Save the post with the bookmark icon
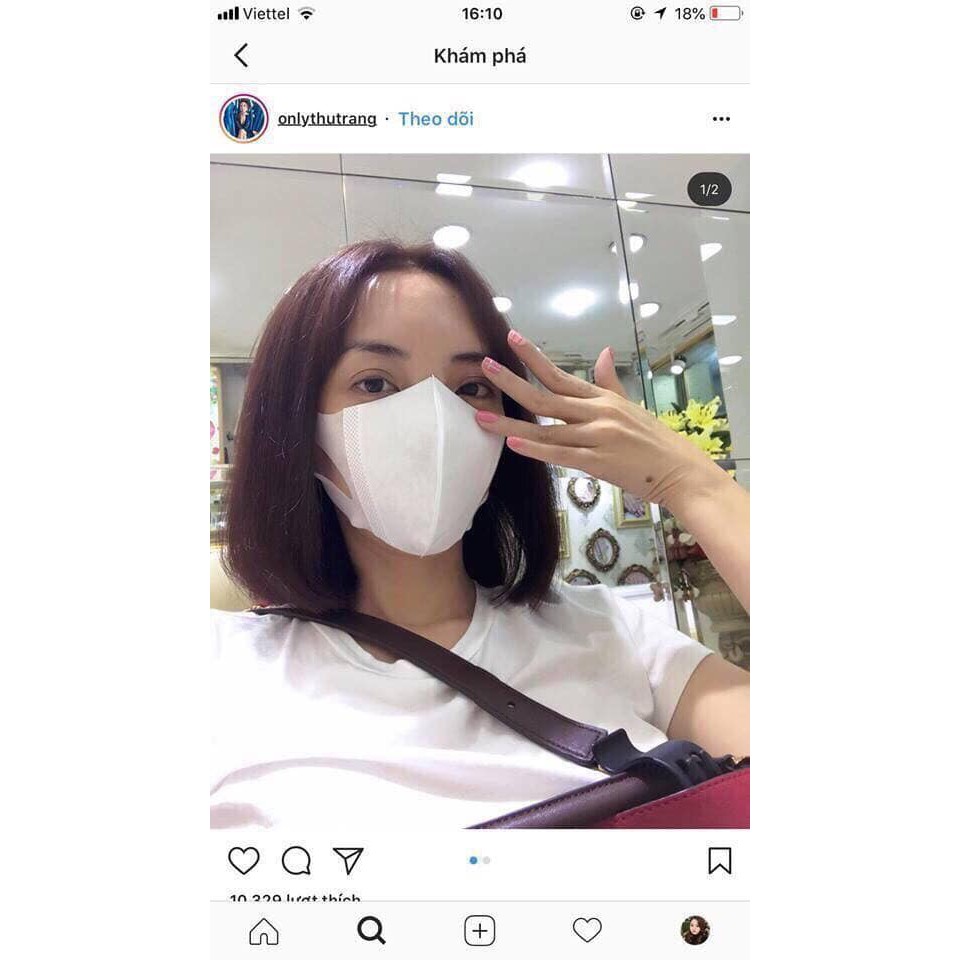 pyautogui.click(x=719, y=860)
